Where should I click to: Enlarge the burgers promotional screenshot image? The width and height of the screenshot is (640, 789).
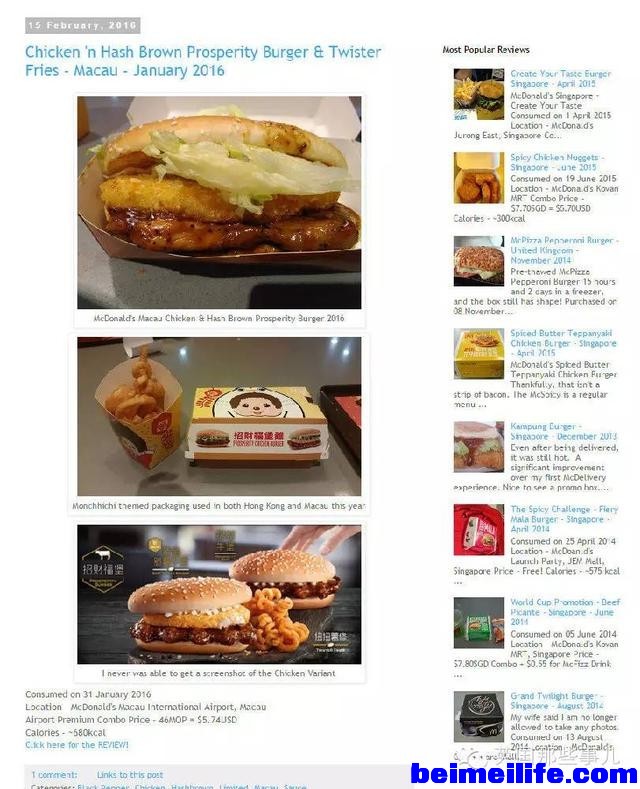[x=220, y=594]
